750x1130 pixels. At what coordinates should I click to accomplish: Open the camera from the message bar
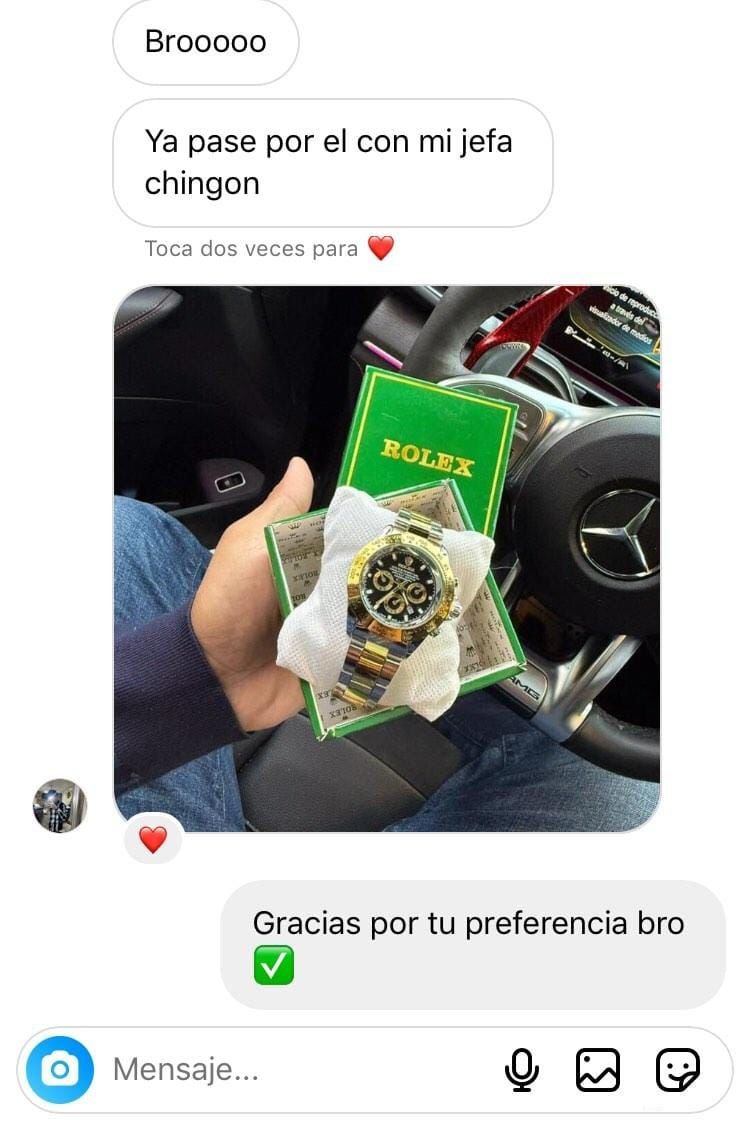[x=60, y=1070]
